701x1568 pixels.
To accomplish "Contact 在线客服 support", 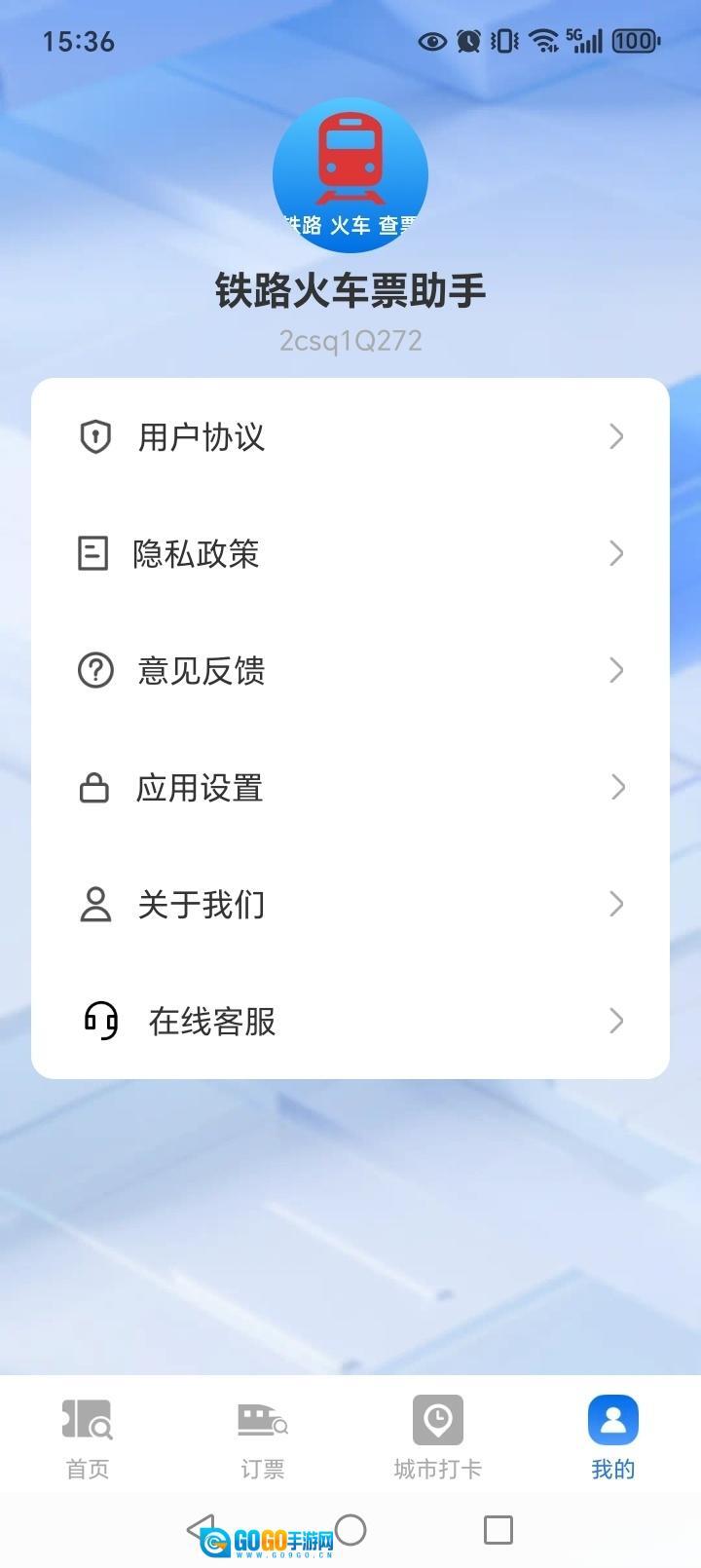I will click(350, 1021).
